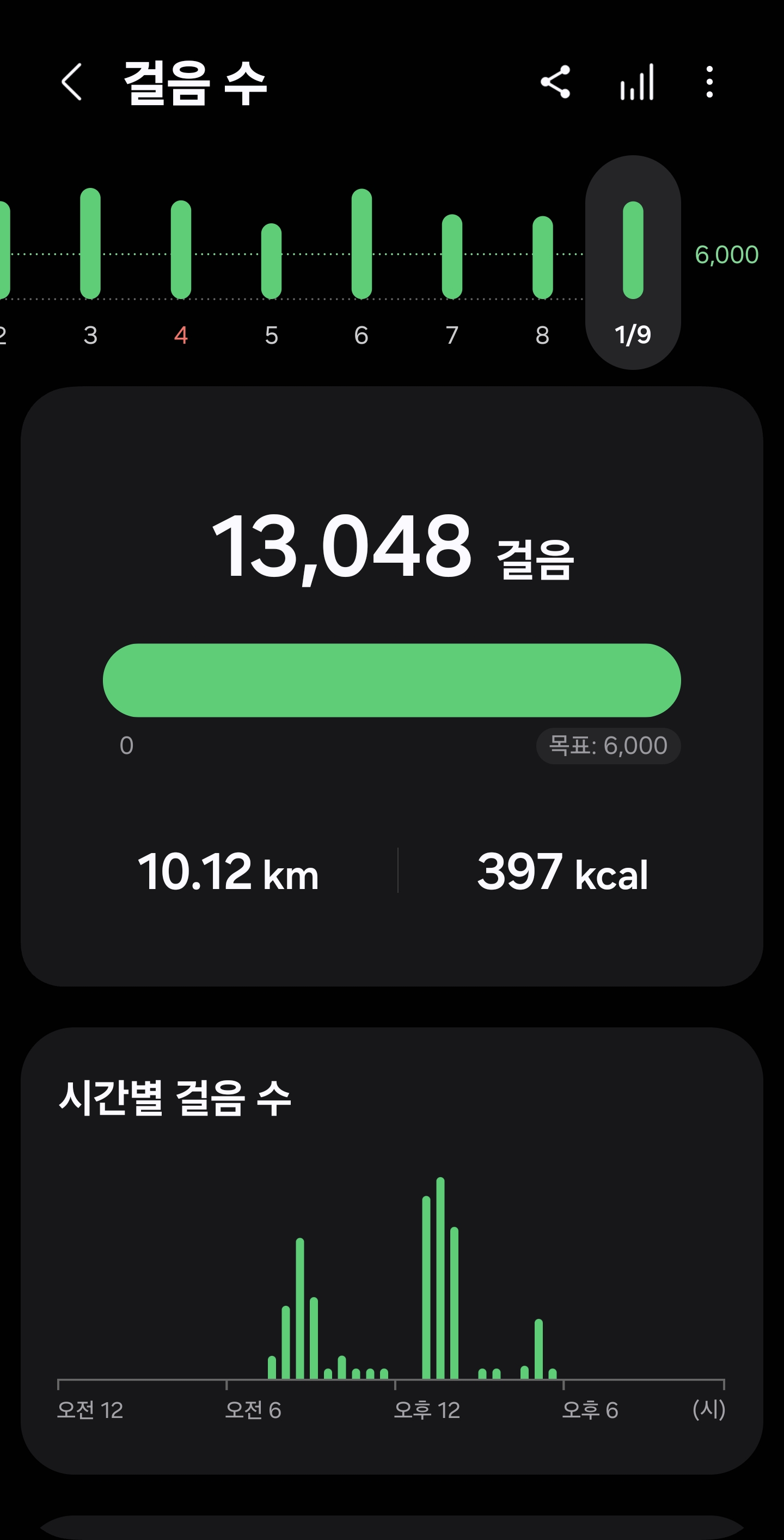The width and height of the screenshot is (784, 1540).
Task: Go back from the 걸음 수 screen
Action: [72, 82]
